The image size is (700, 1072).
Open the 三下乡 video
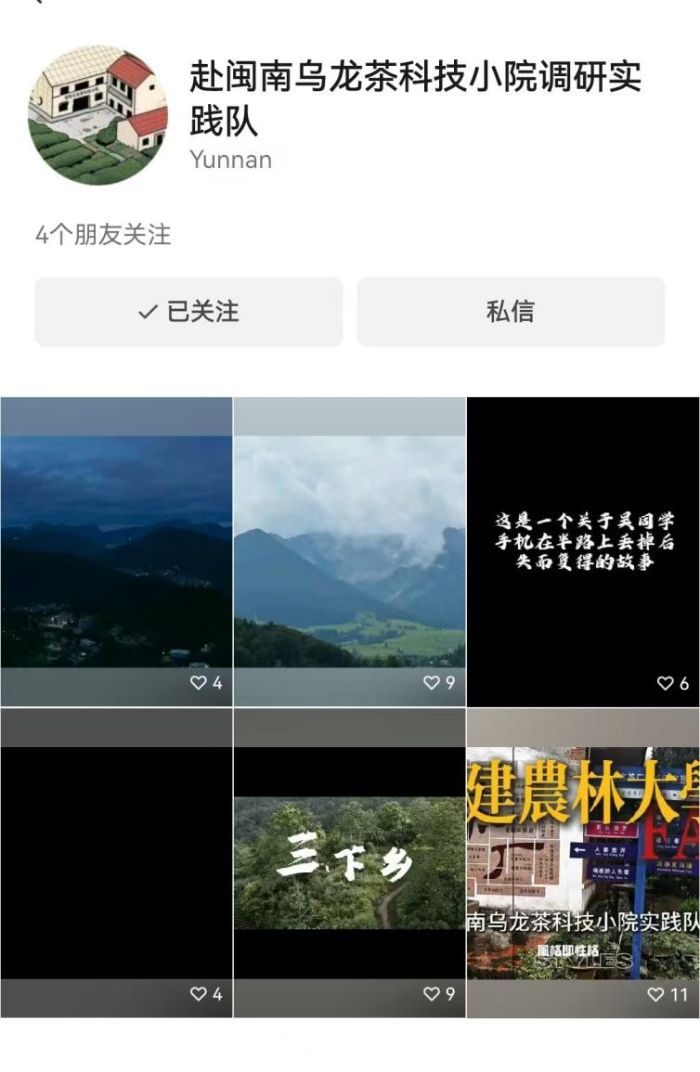[349, 862]
